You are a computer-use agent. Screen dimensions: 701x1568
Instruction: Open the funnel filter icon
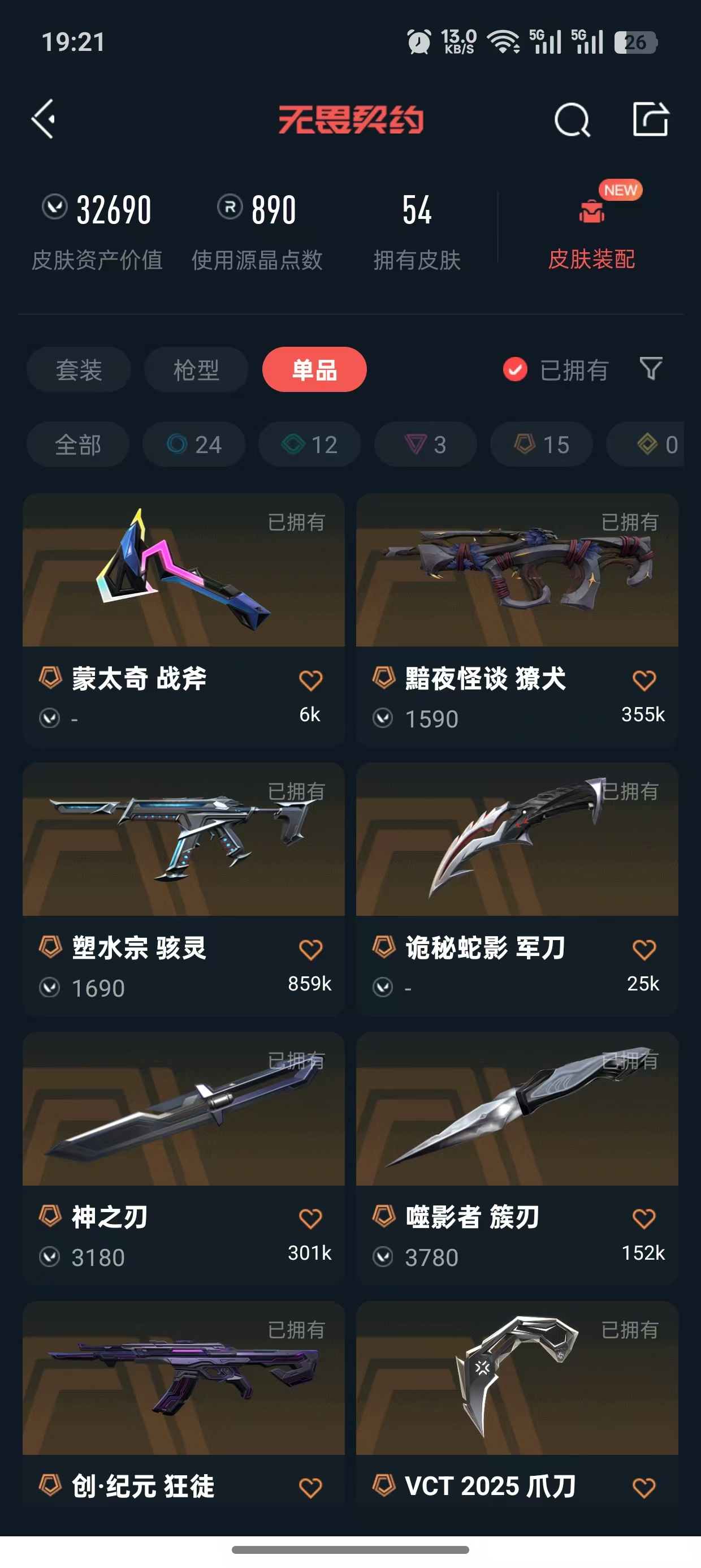click(651, 368)
